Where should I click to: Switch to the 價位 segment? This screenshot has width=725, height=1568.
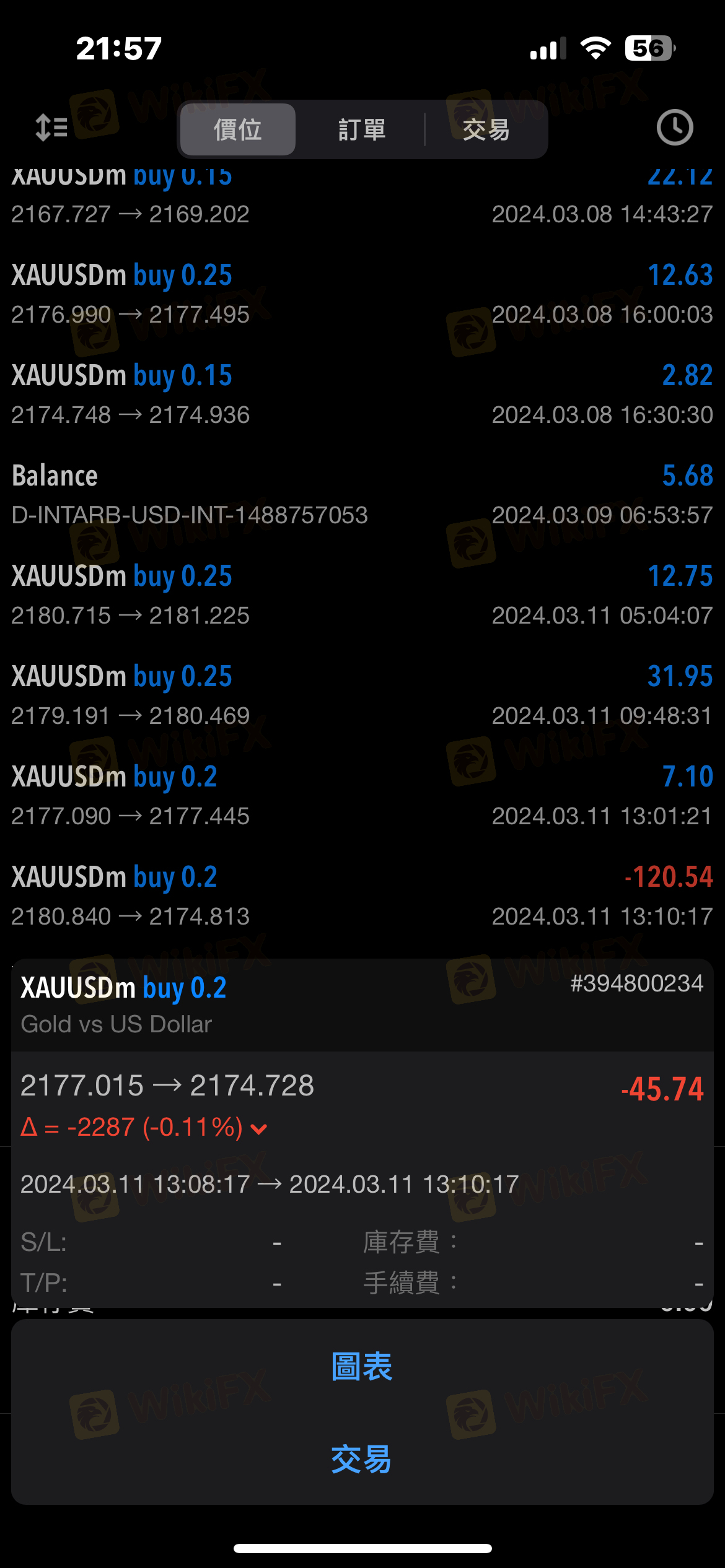238,129
